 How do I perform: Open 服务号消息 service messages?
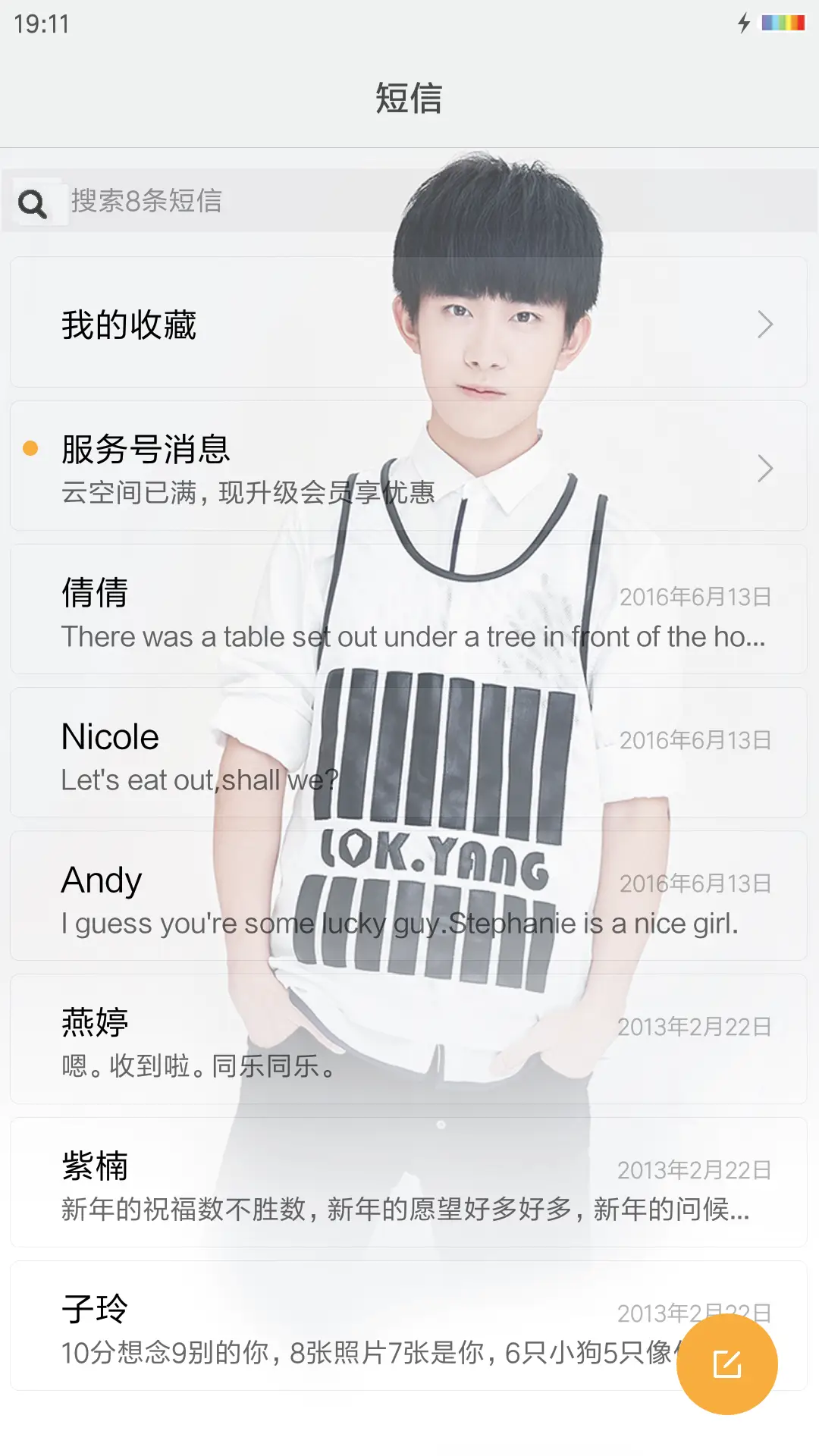point(408,466)
